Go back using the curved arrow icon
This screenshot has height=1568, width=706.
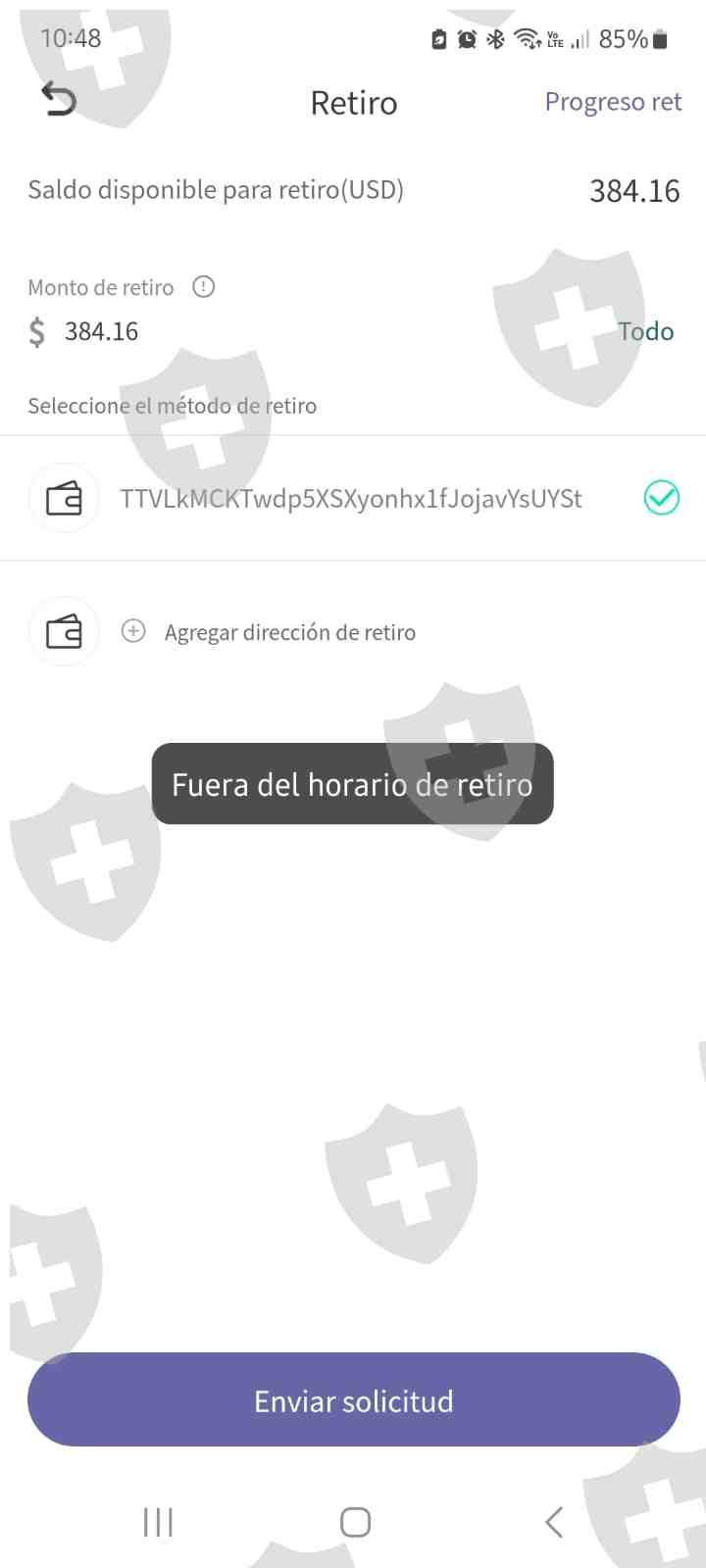(58, 99)
